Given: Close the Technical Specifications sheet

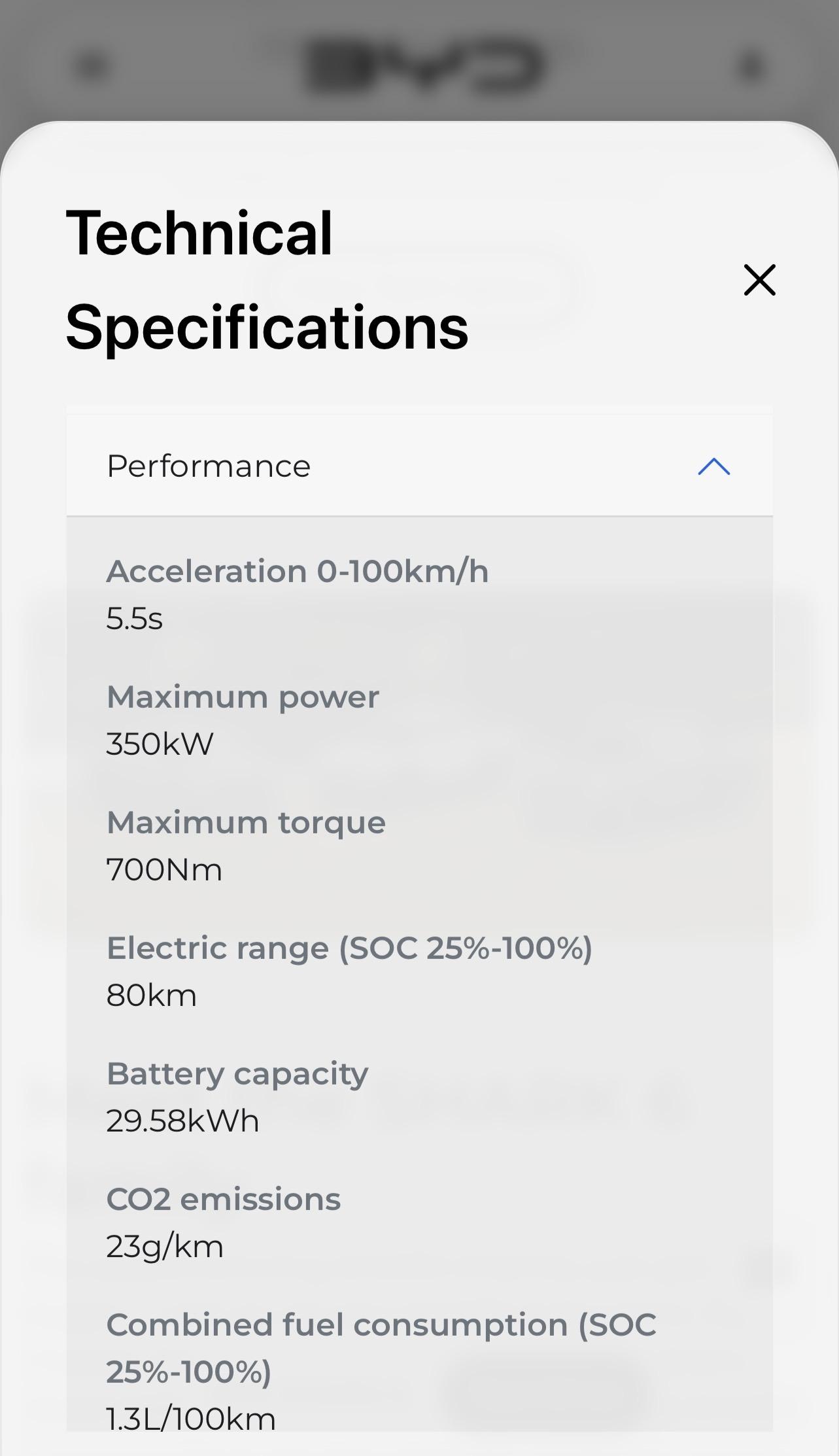Looking at the screenshot, I should (759, 280).
